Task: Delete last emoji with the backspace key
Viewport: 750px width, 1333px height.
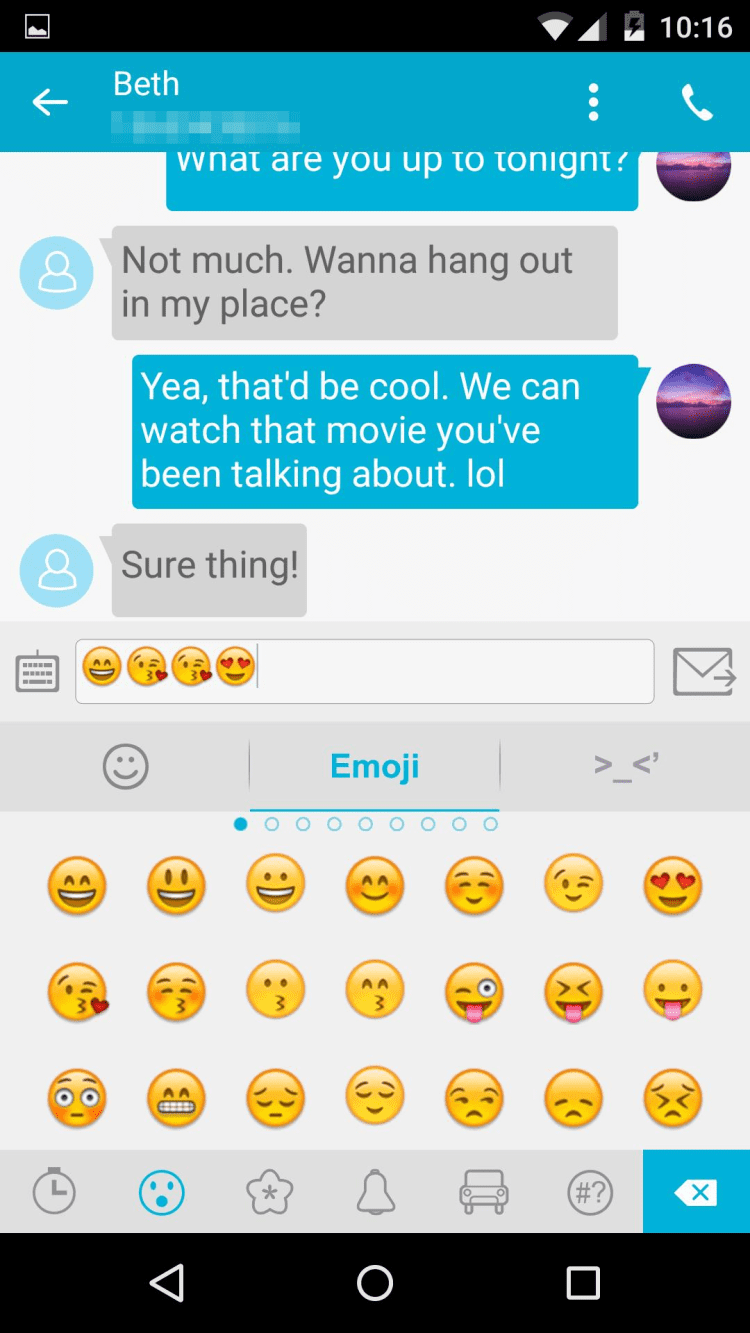Action: click(x=696, y=1192)
